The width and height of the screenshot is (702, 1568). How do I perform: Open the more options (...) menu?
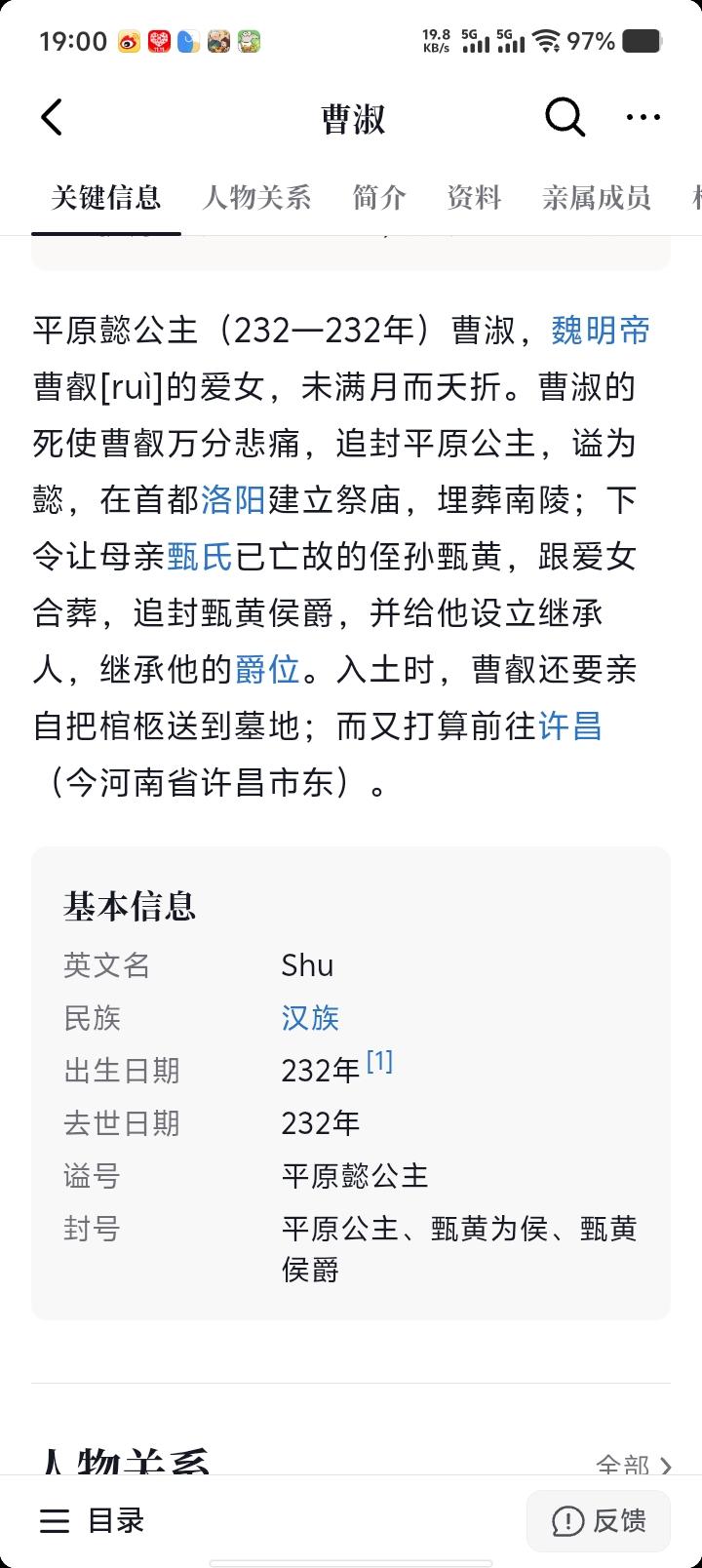pyautogui.click(x=643, y=117)
